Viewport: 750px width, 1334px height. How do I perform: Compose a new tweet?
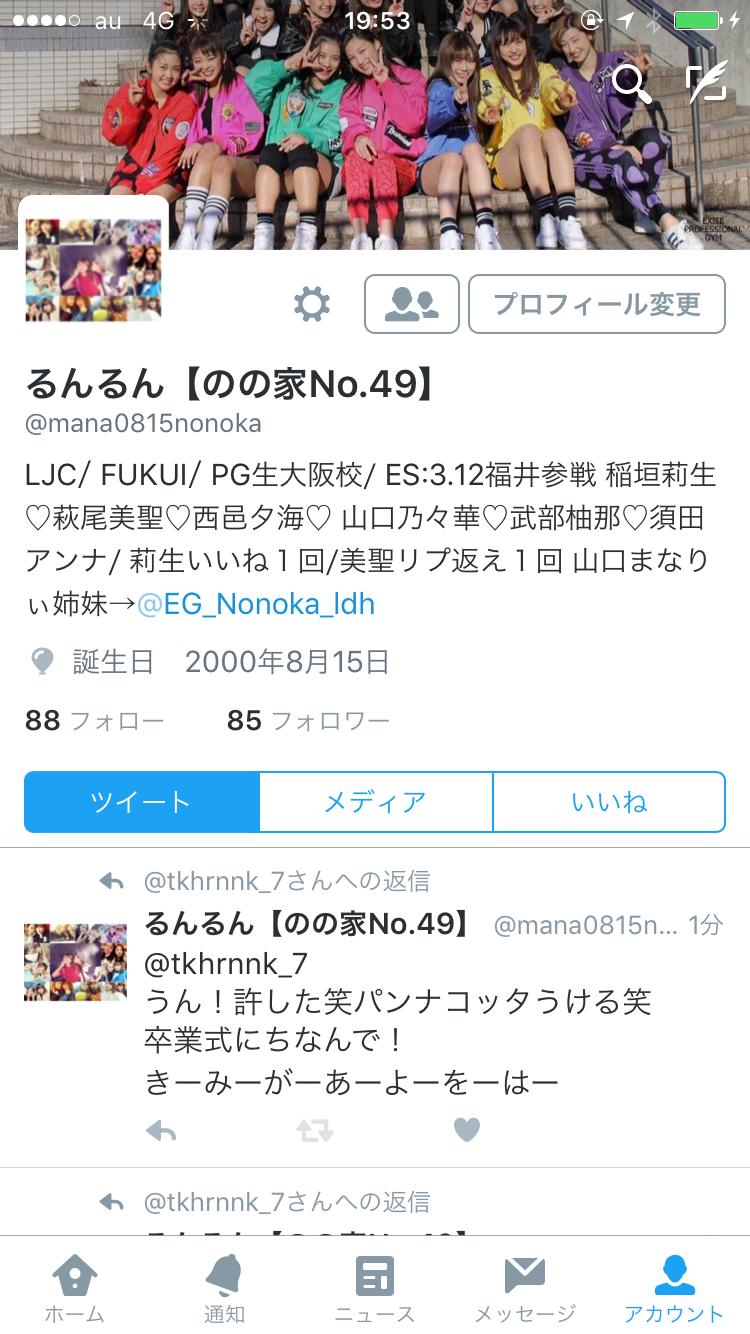pyautogui.click(x=706, y=84)
